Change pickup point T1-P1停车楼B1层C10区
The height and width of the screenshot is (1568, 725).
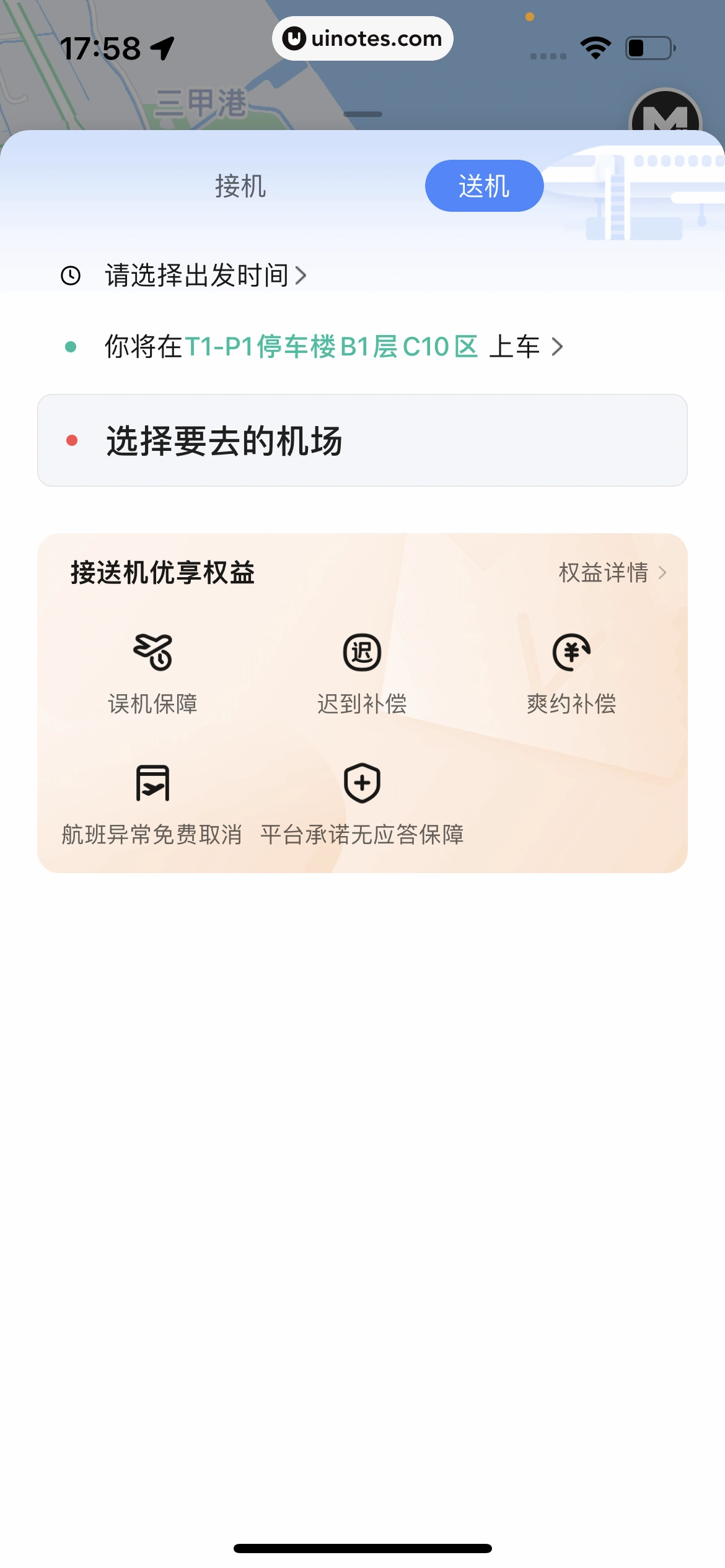coord(332,347)
